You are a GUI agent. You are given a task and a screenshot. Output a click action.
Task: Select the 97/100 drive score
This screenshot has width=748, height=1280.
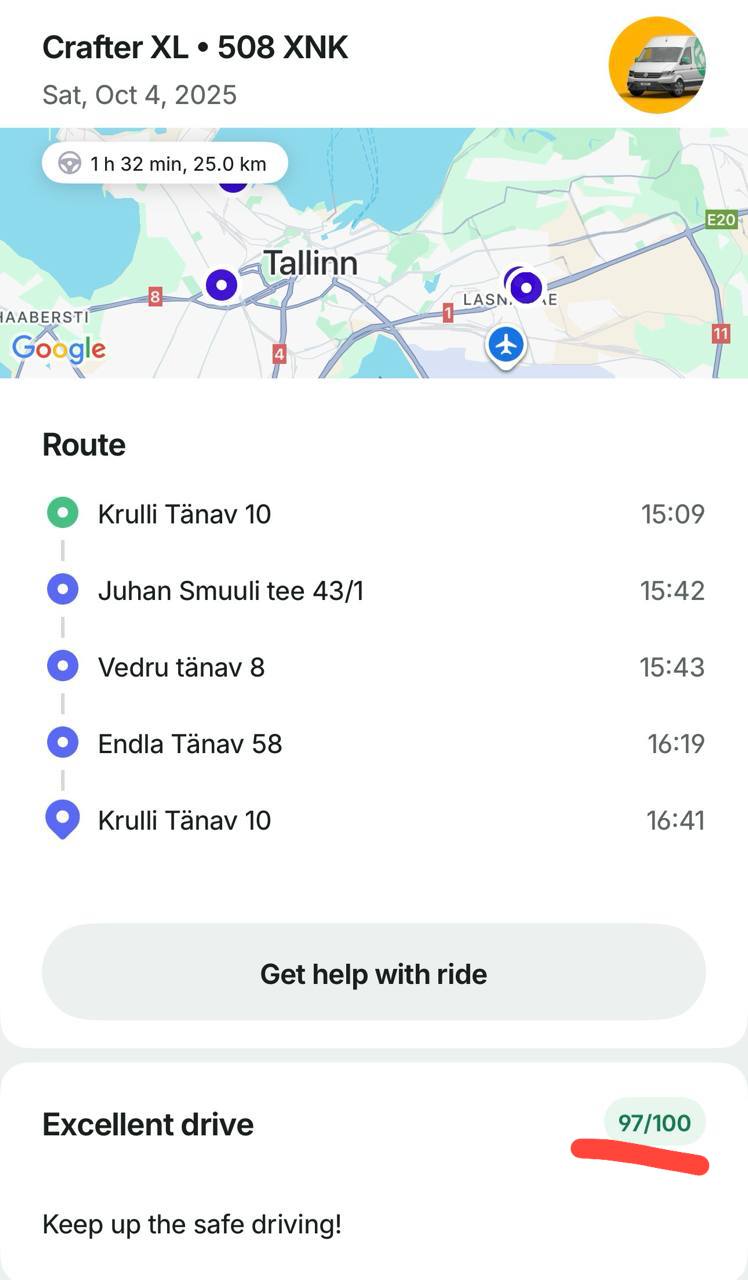655,1123
